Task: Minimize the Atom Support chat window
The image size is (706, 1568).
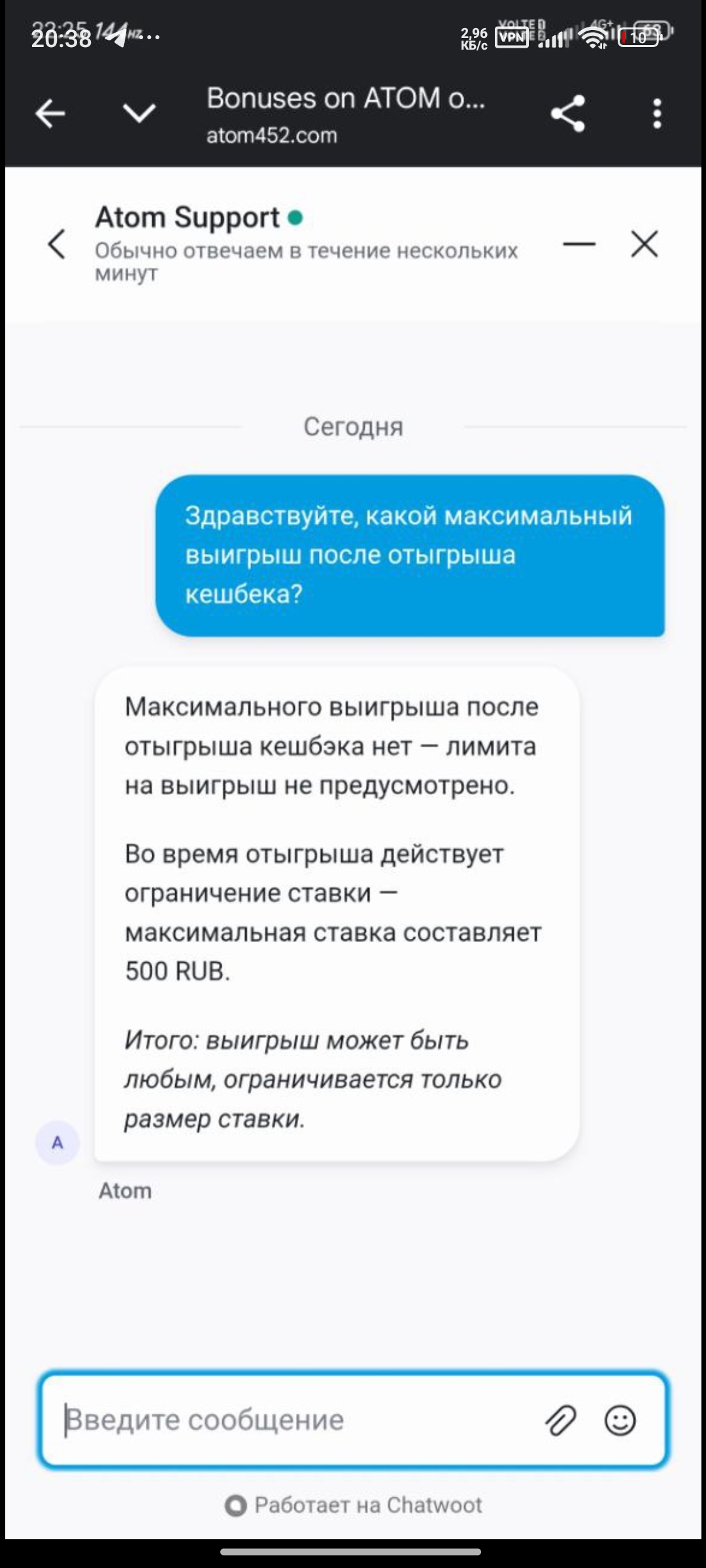Action: (579, 244)
